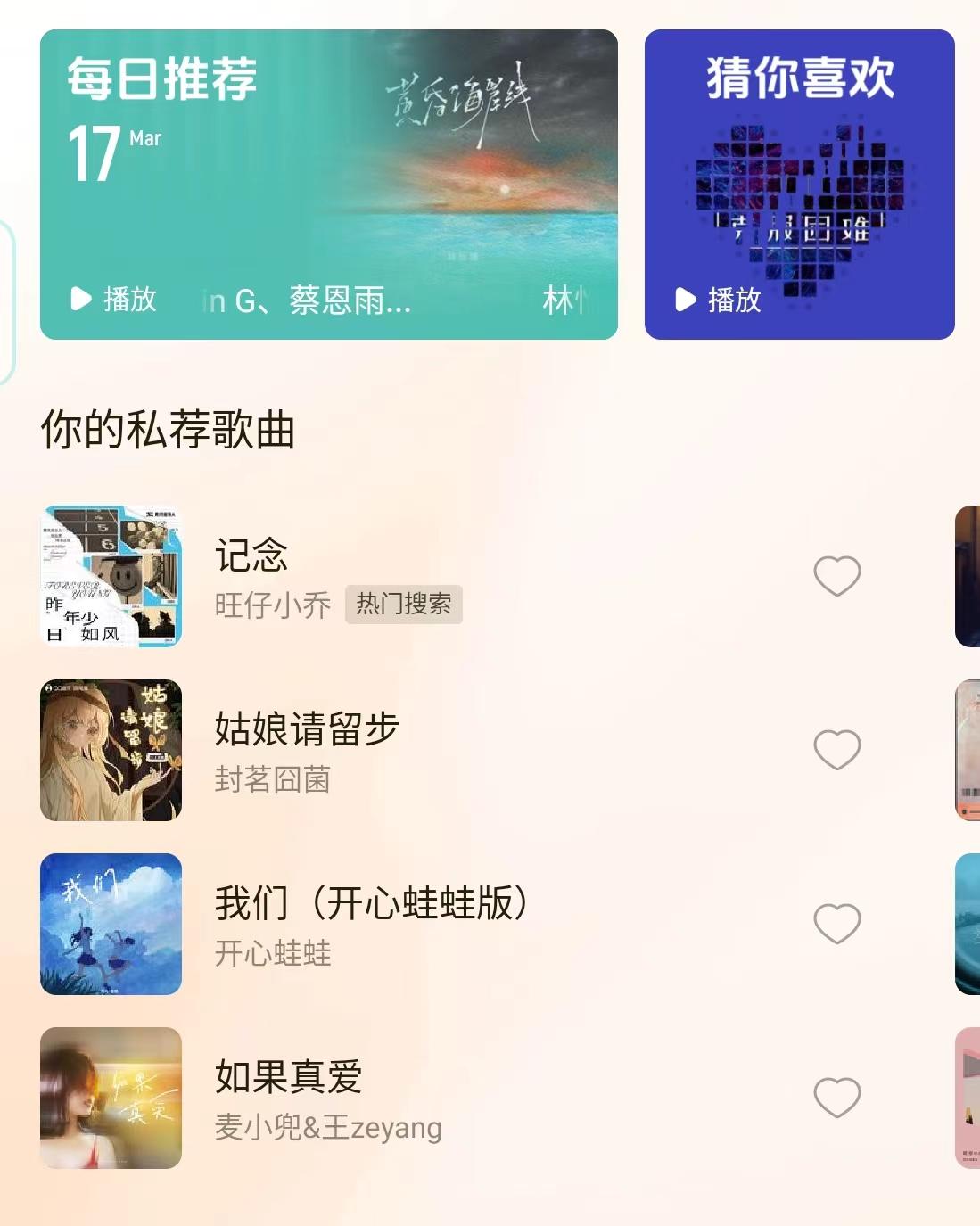Play the 每日推荐 daily recommendations
This screenshot has width=980, height=1226.
[x=113, y=300]
